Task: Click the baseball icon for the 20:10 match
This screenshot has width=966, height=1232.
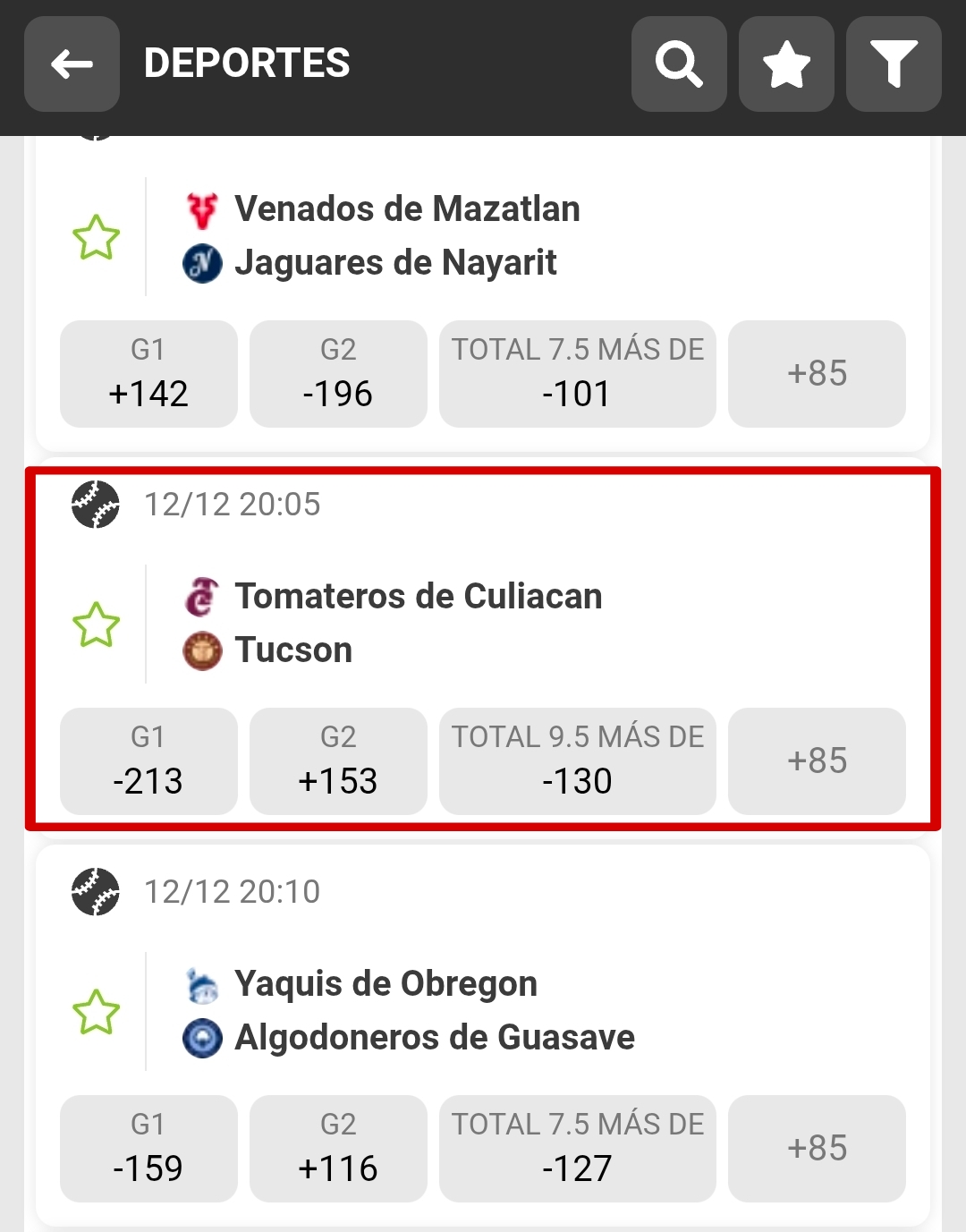Action: point(95,892)
